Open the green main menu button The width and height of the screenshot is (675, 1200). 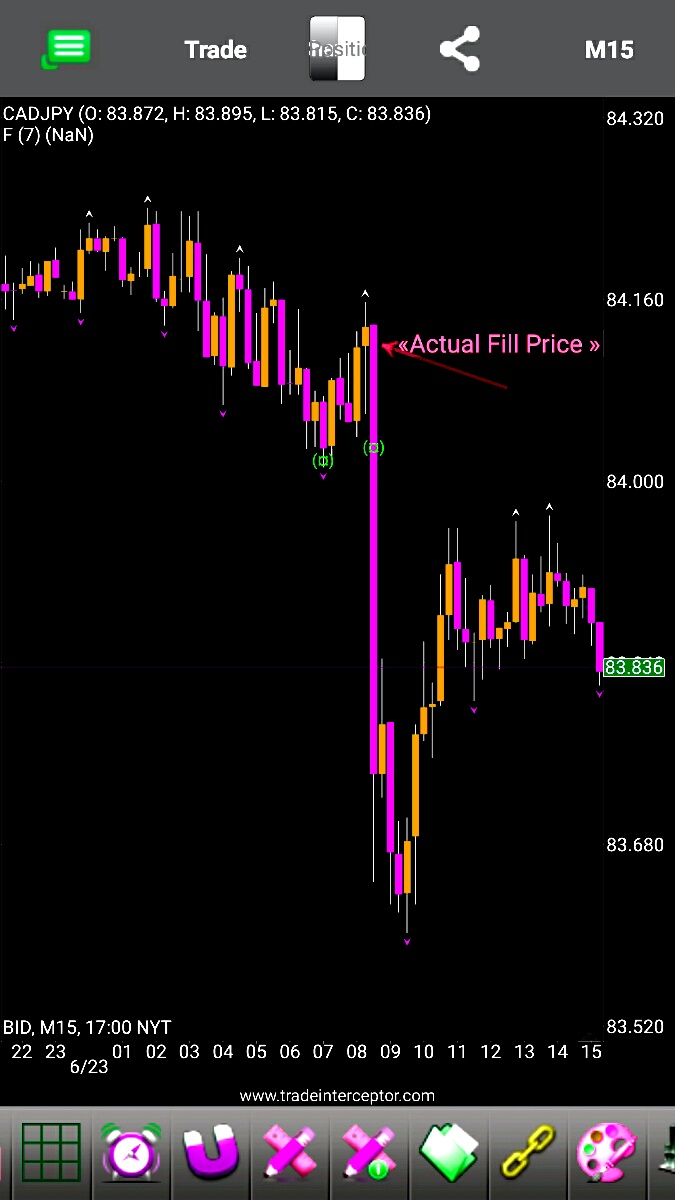coord(67,48)
